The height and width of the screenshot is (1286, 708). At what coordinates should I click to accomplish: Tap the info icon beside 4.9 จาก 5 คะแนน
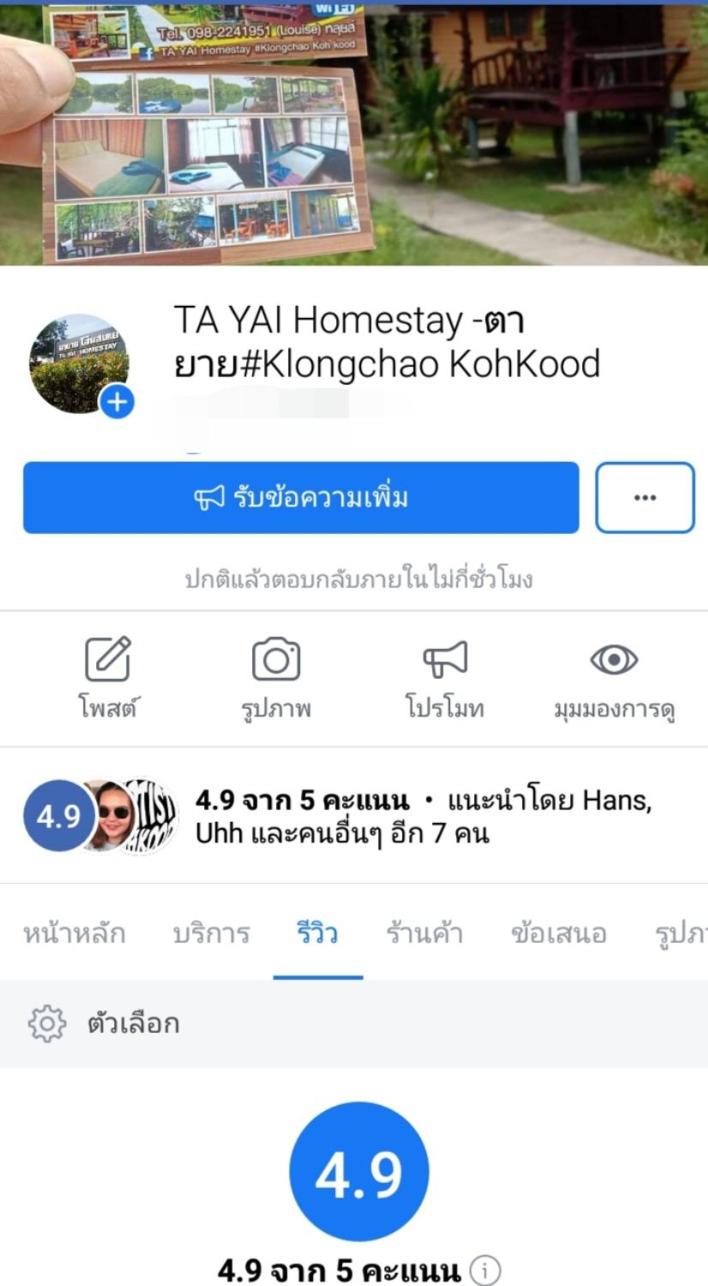[x=485, y=1271]
